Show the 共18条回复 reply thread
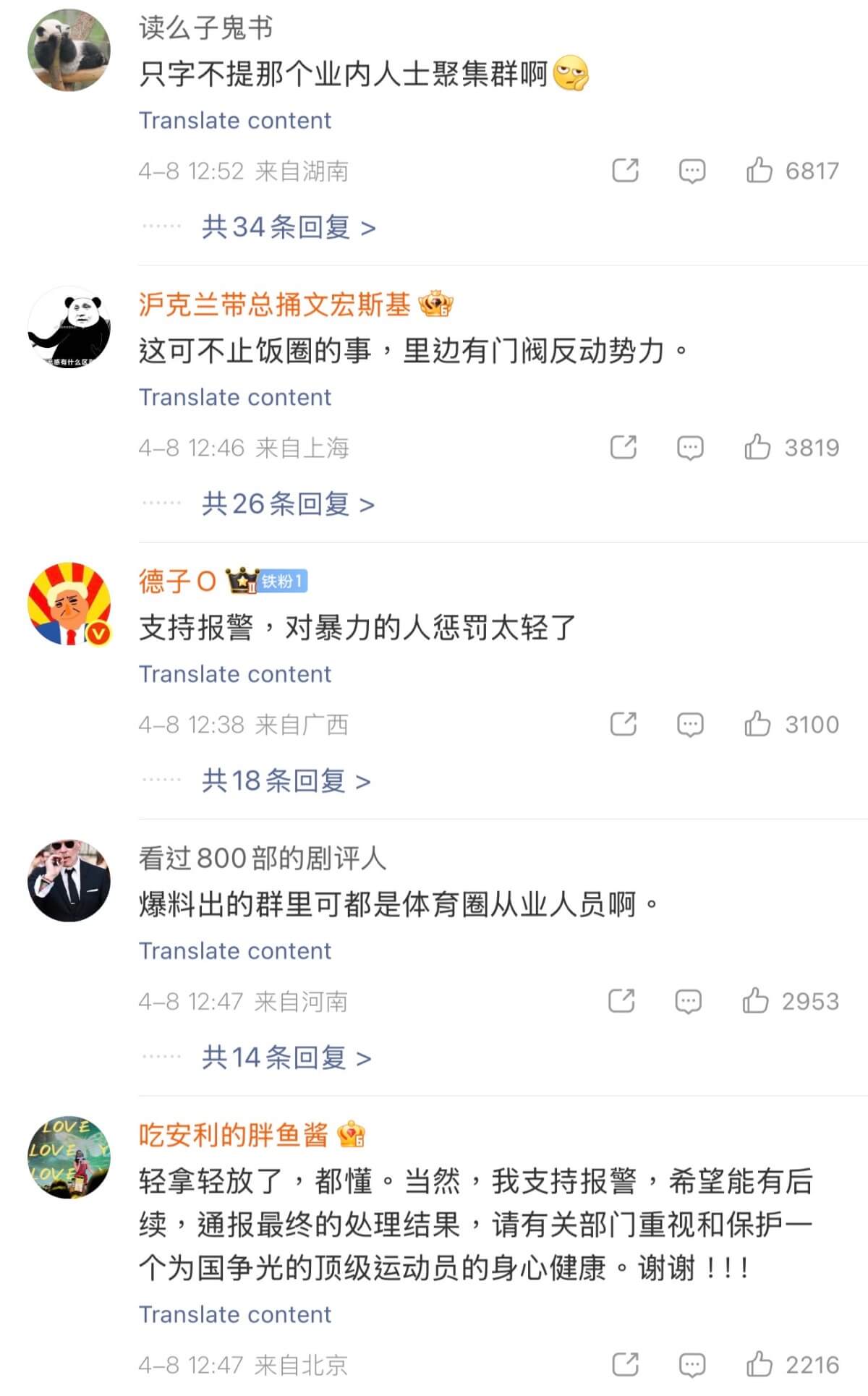868x1396 pixels. pos(286,781)
